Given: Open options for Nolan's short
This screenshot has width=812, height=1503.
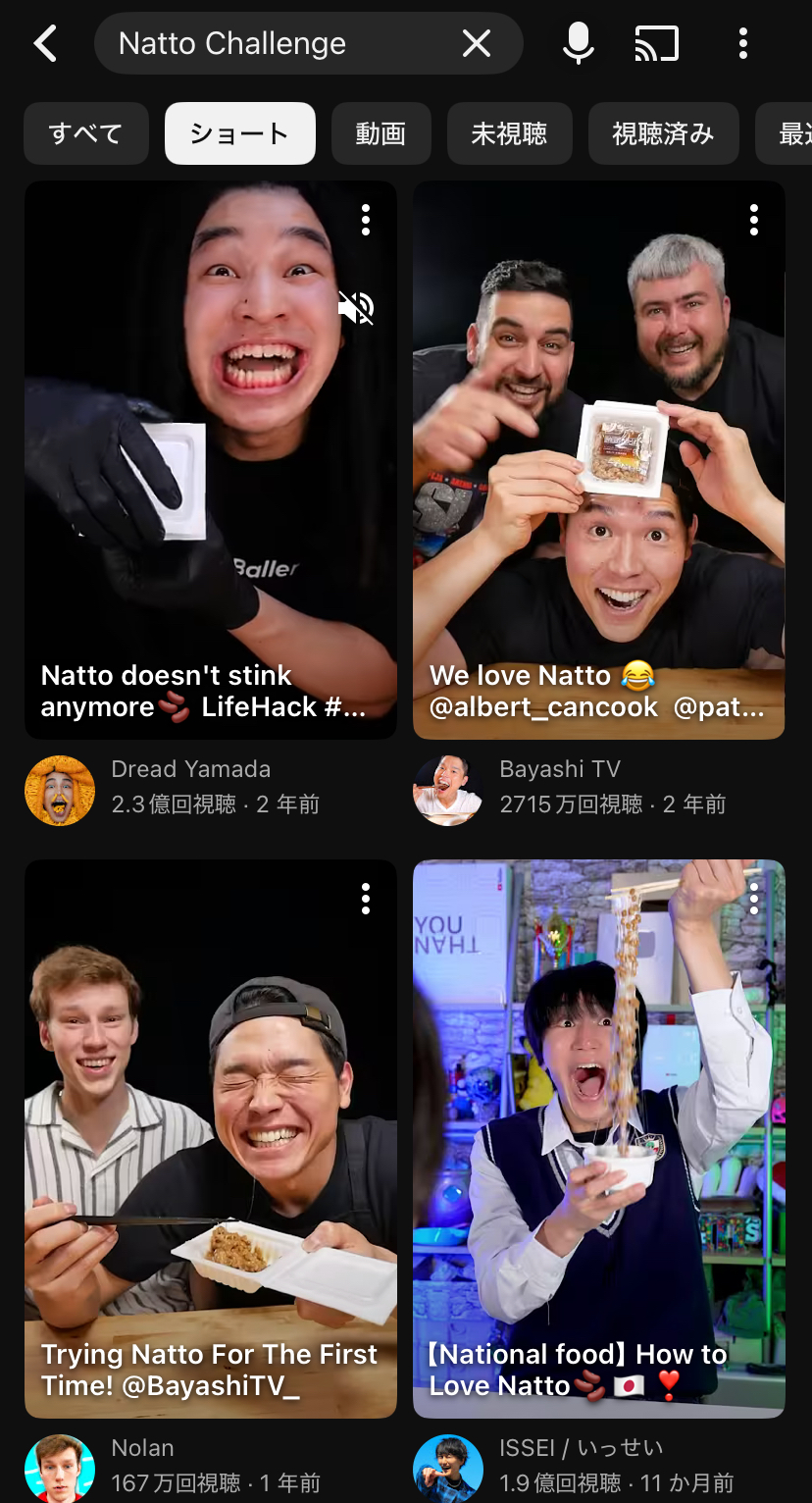Looking at the screenshot, I should [x=366, y=899].
